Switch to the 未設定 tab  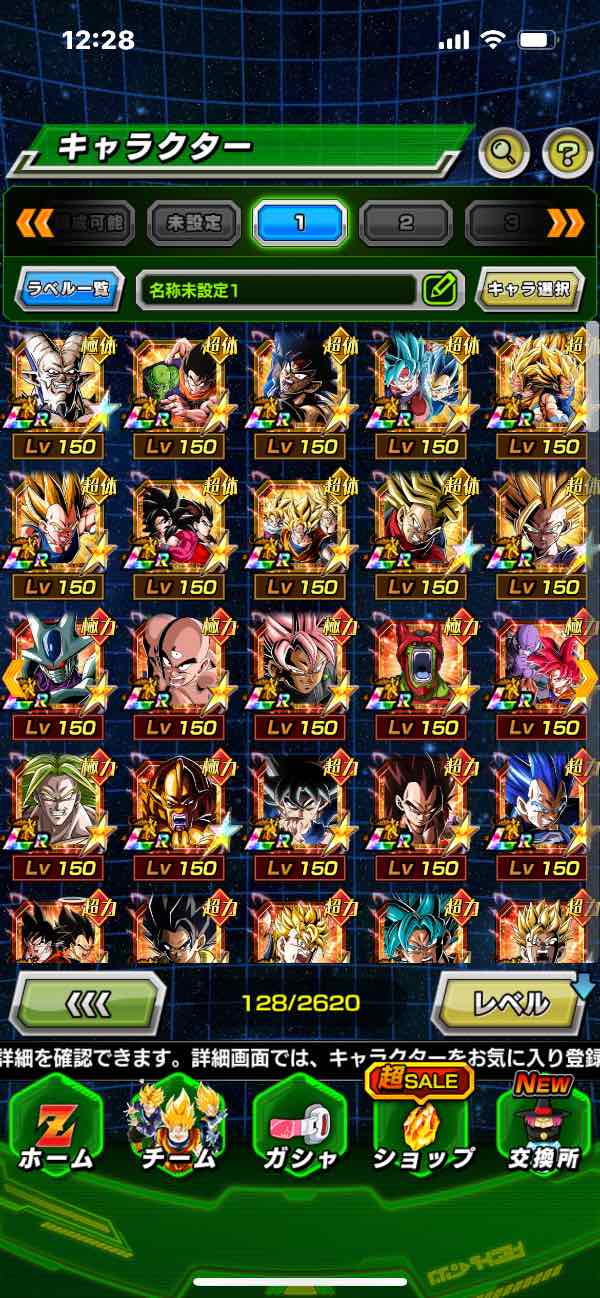194,223
